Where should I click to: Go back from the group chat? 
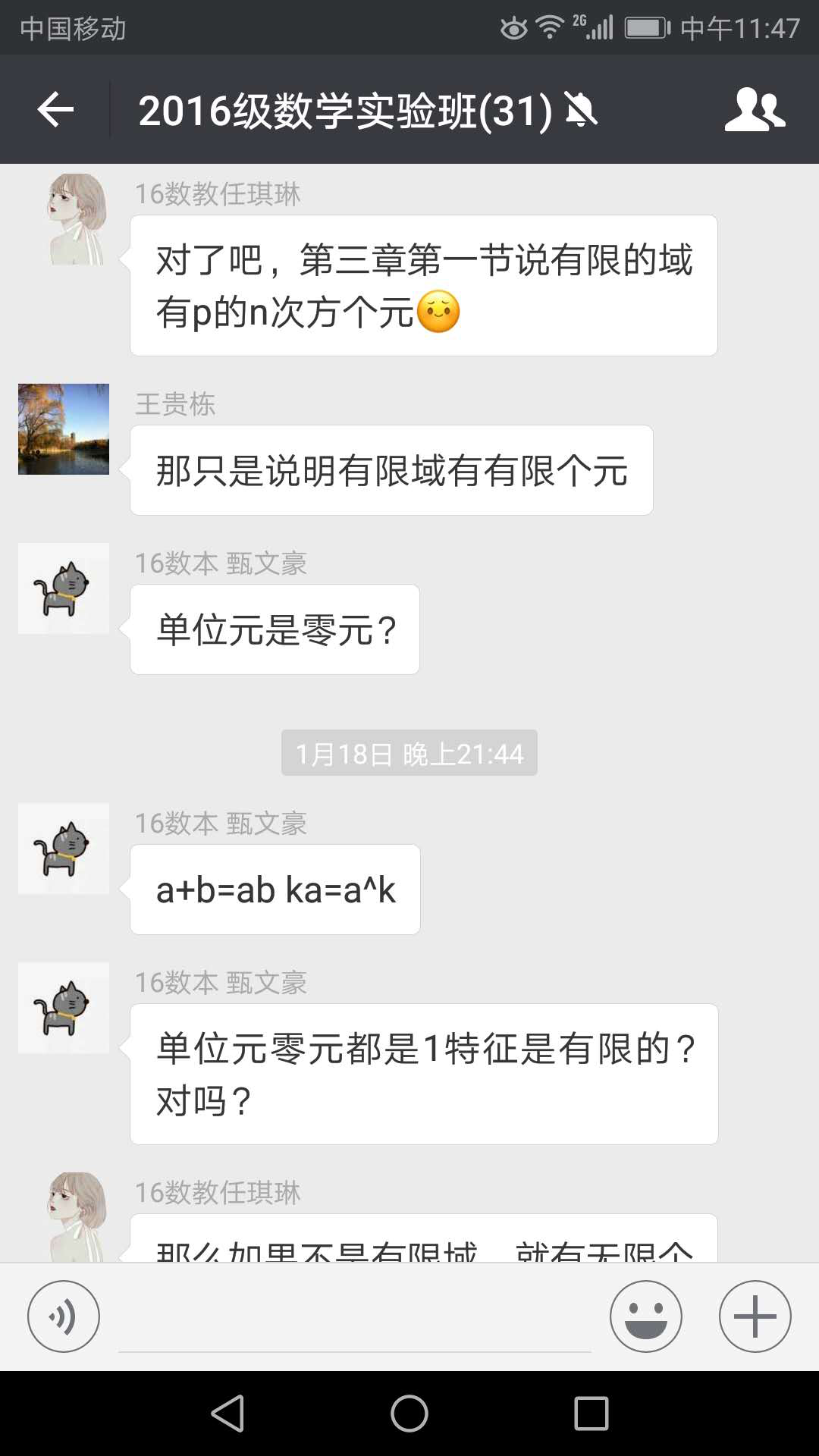[x=55, y=111]
